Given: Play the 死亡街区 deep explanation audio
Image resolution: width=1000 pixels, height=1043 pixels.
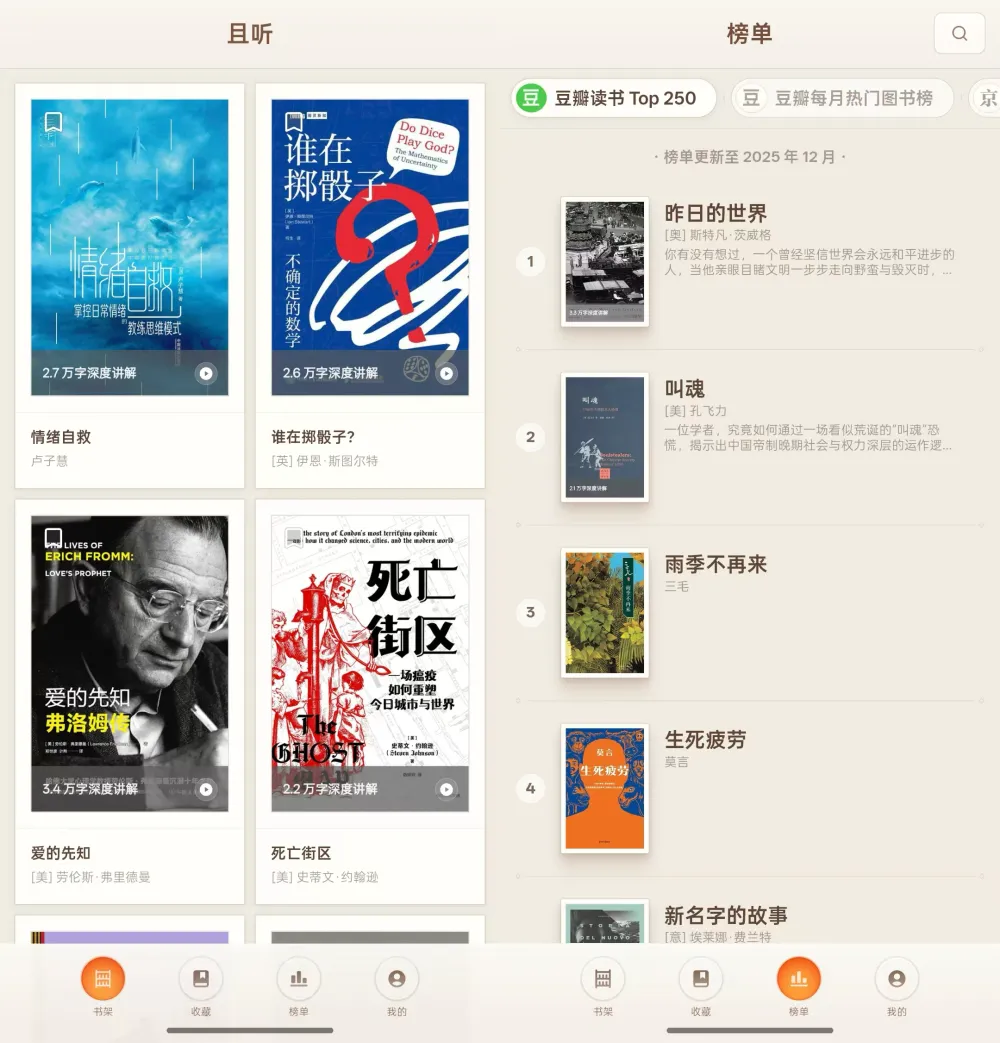Looking at the screenshot, I should (x=446, y=789).
